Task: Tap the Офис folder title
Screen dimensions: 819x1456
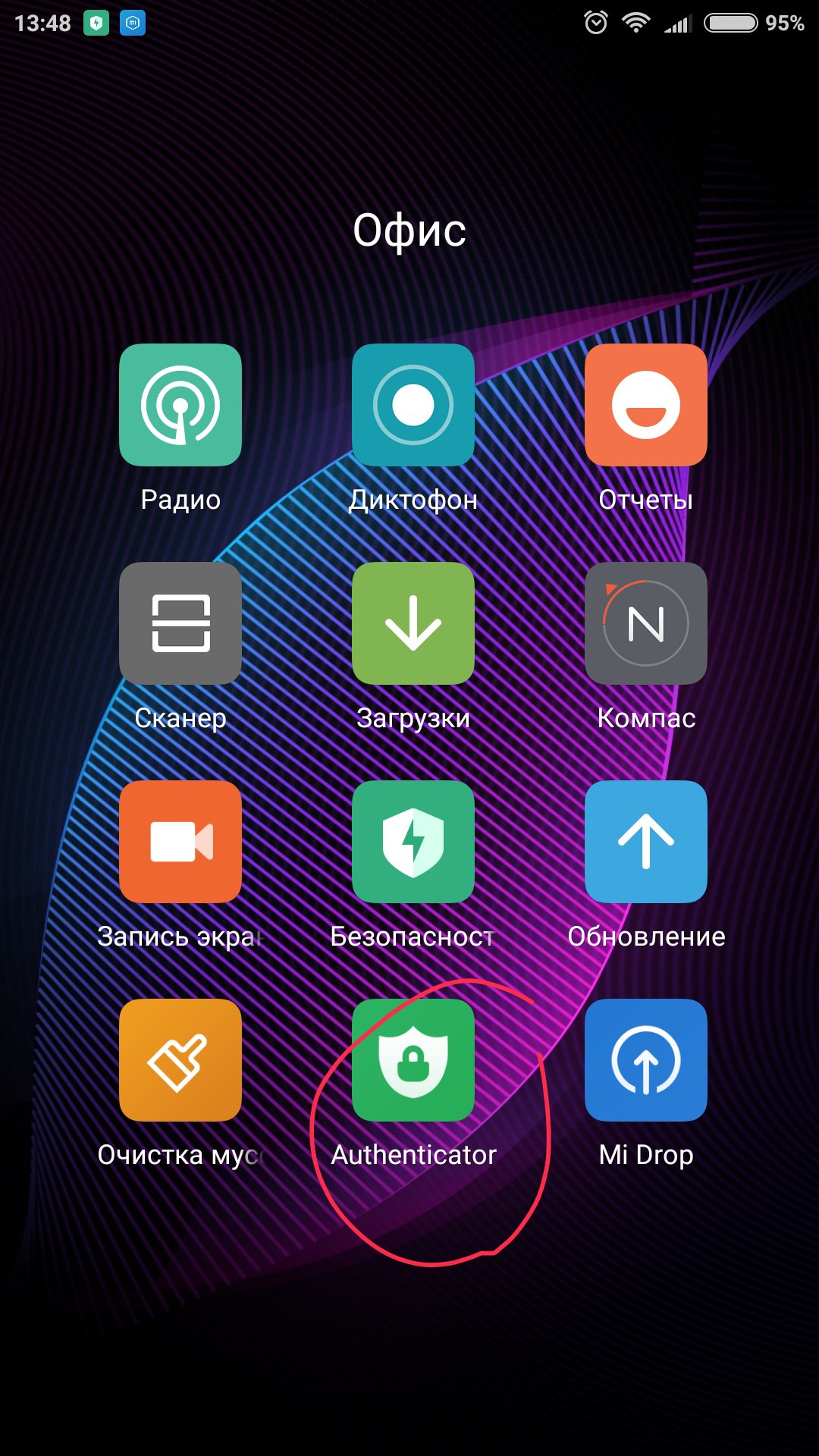Action: click(x=409, y=231)
